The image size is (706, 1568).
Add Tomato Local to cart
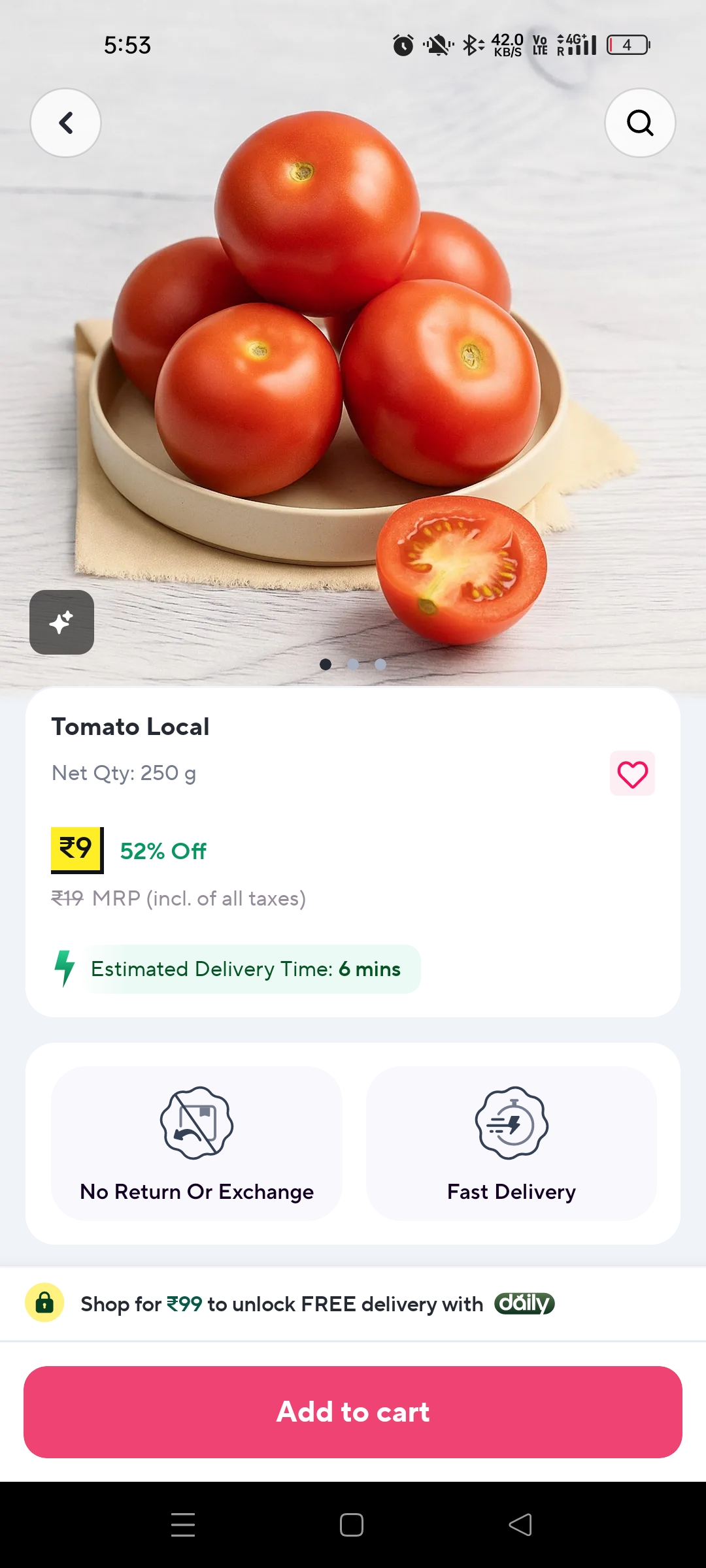pyautogui.click(x=353, y=1412)
